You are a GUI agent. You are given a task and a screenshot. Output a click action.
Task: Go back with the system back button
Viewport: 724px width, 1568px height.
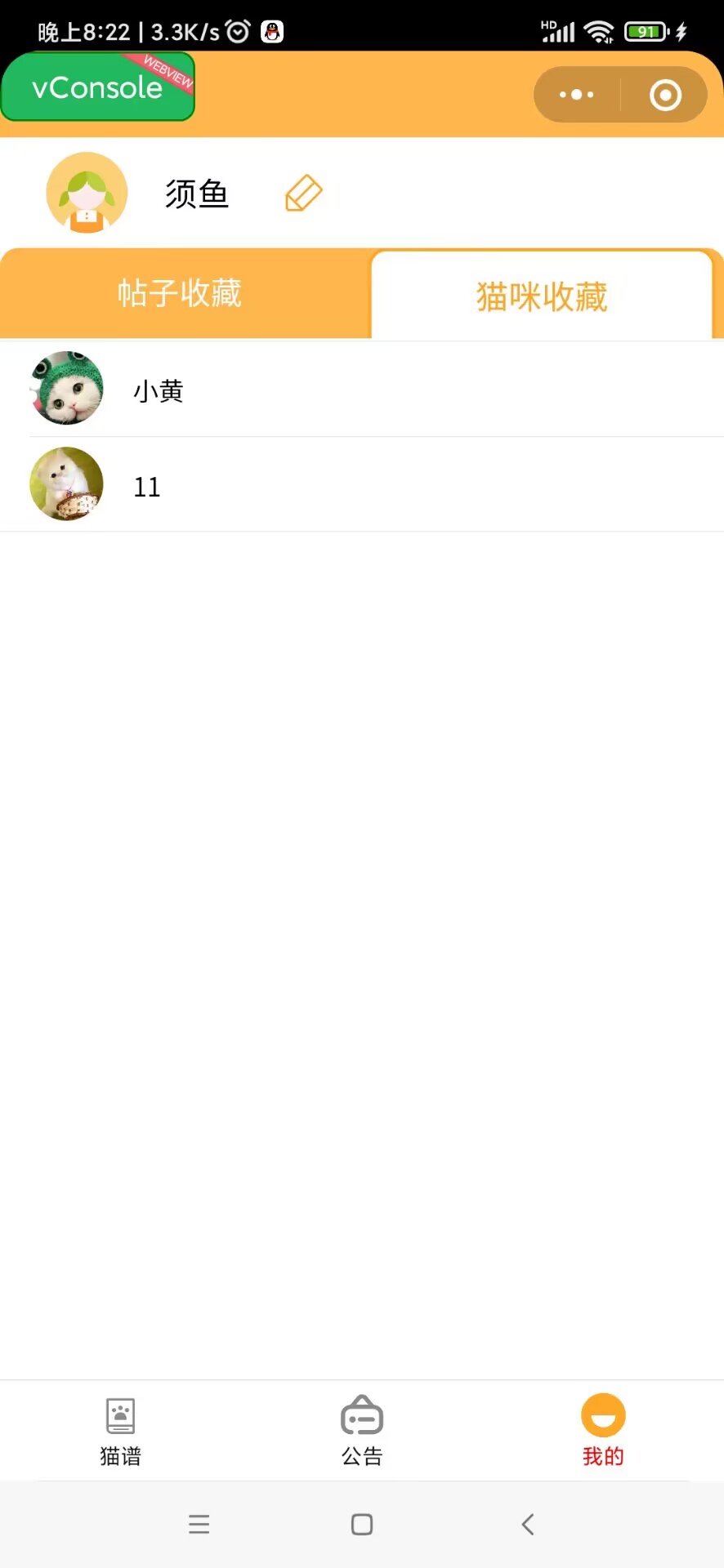tap(528, 1524)
